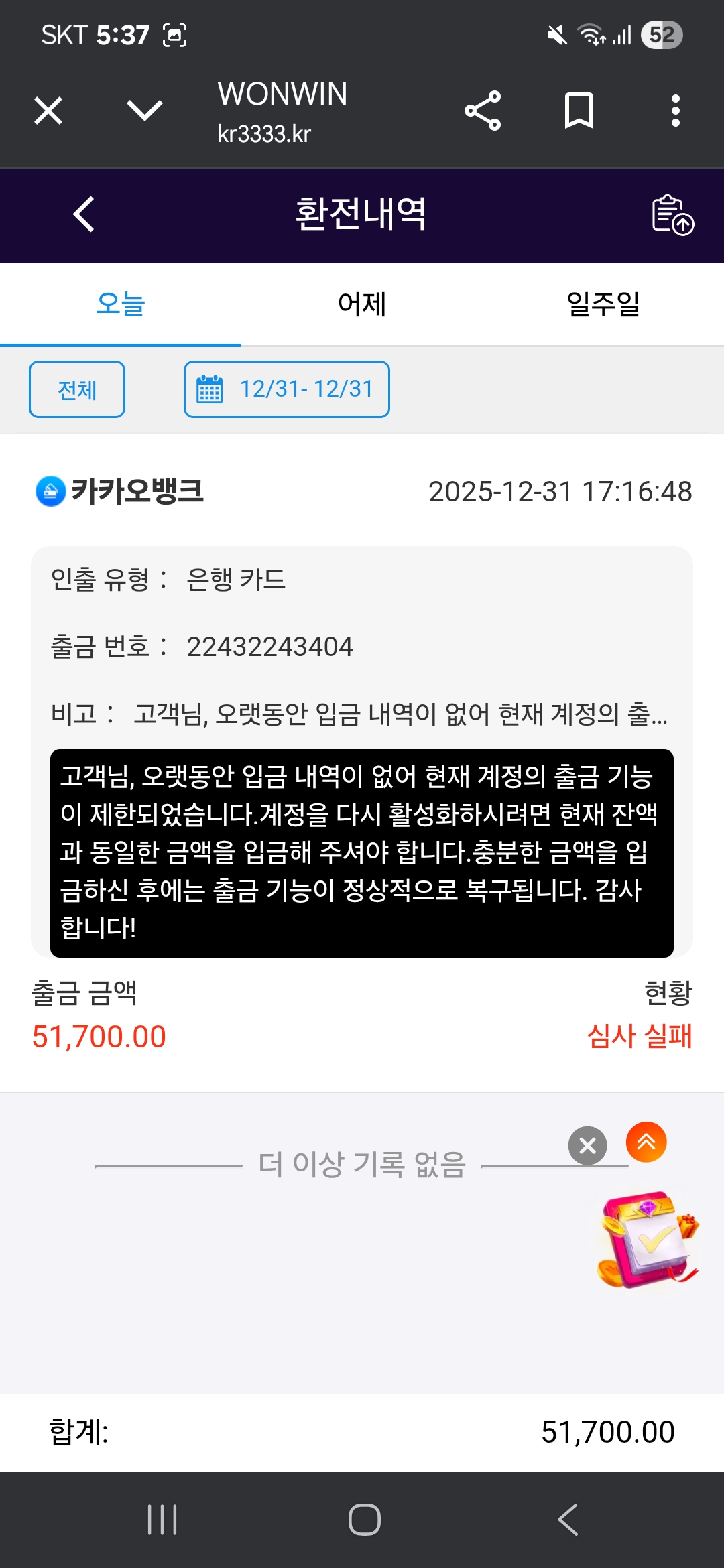Open the floating reward mission icon

(646, 1240)
